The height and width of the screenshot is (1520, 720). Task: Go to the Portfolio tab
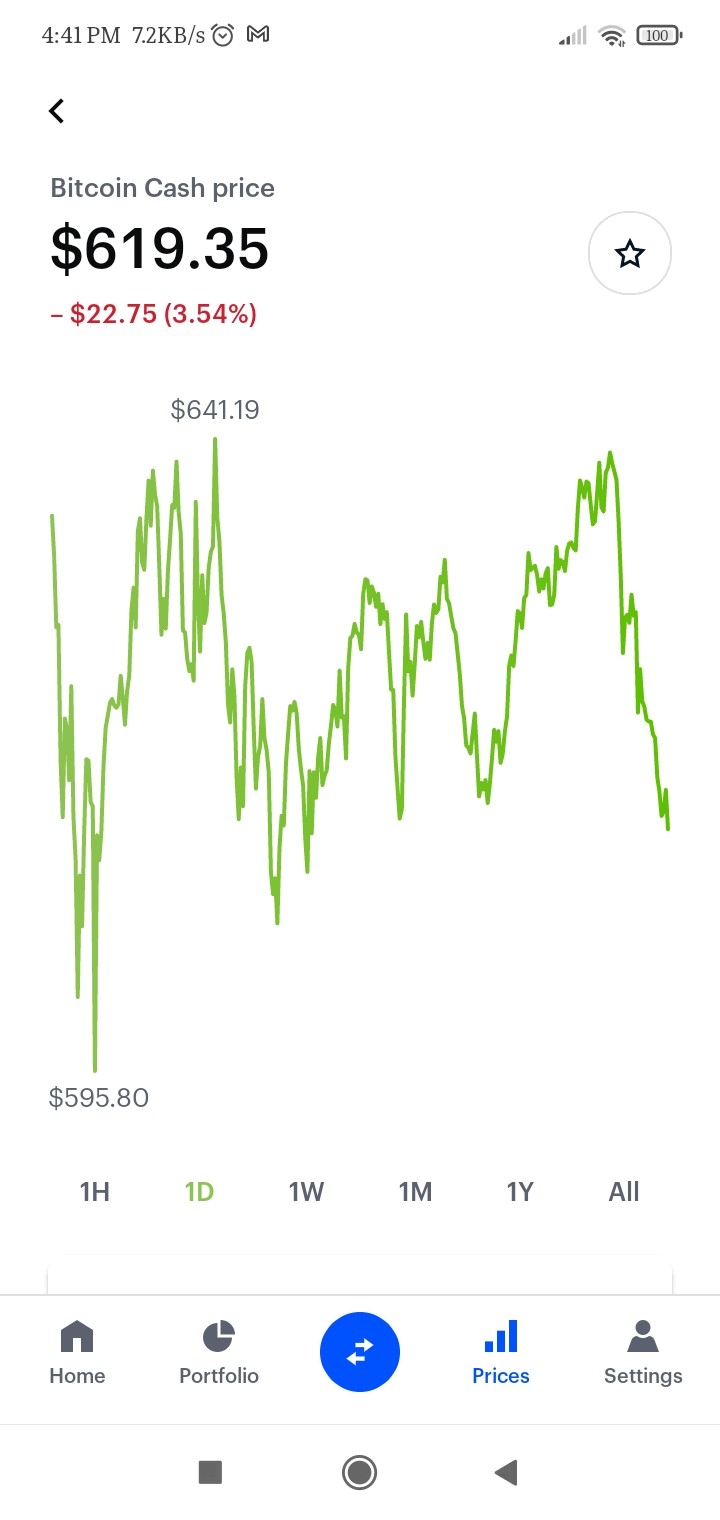tap(219, 1353)
